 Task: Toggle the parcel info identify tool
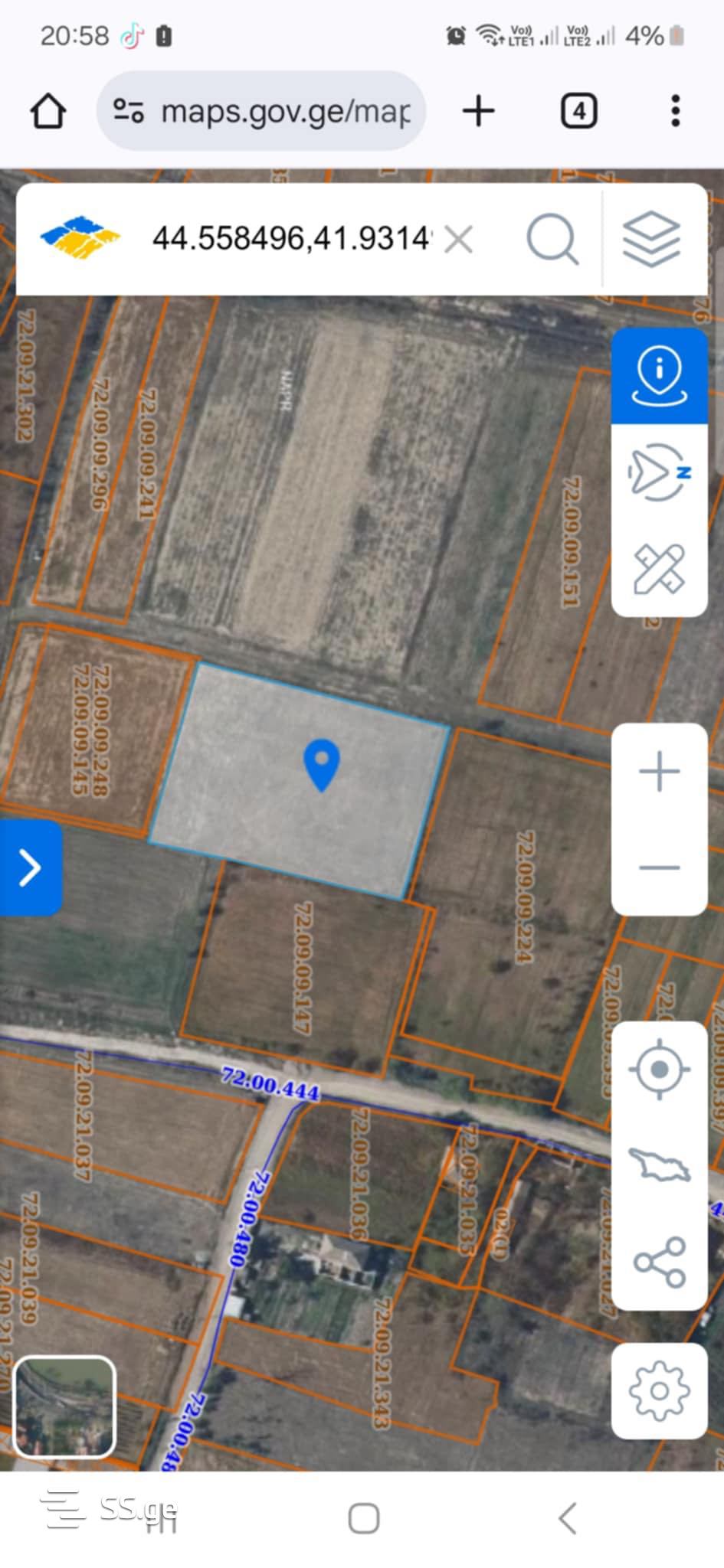coord(659,375)
